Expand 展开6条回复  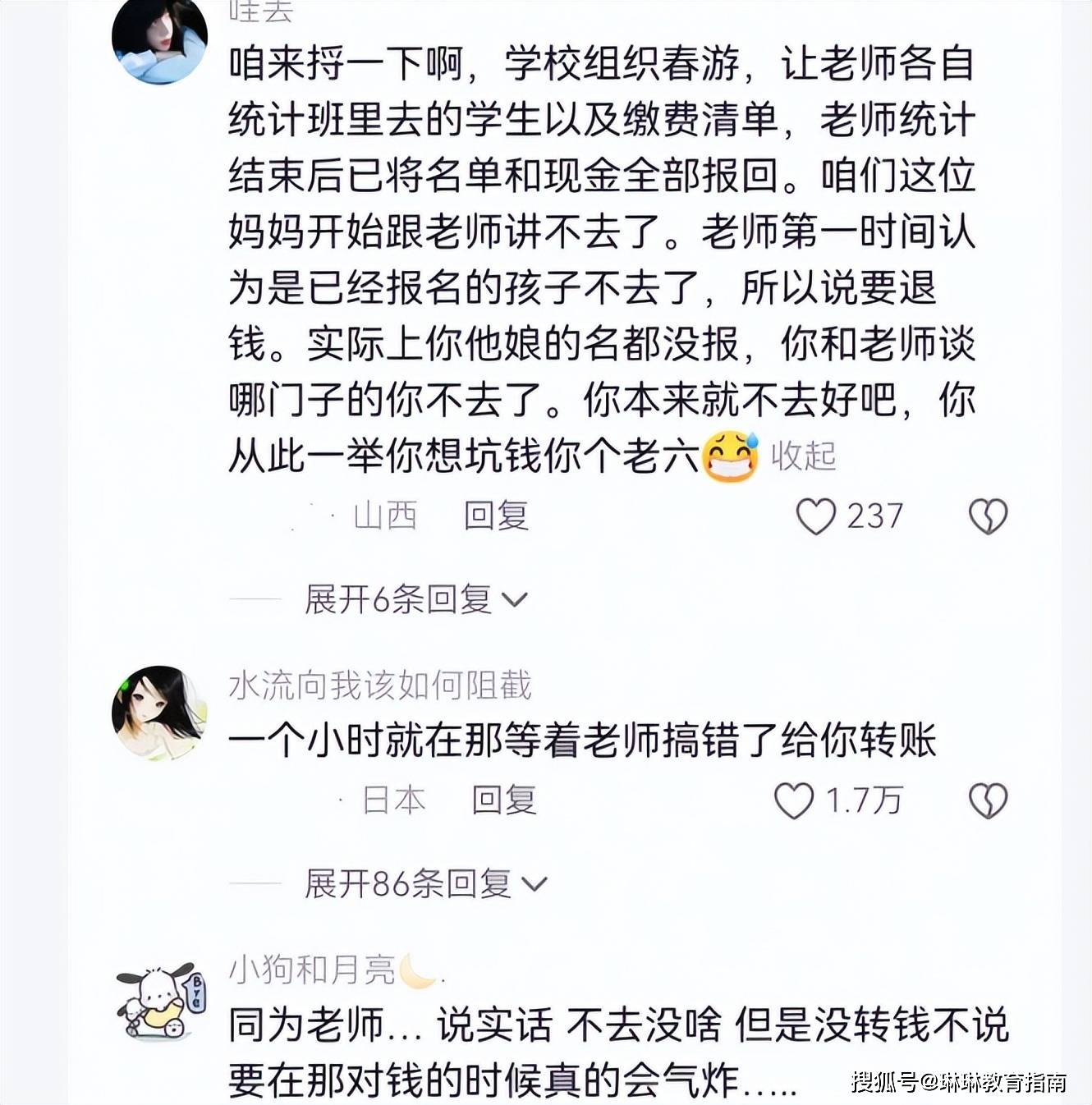pos(415,599)
